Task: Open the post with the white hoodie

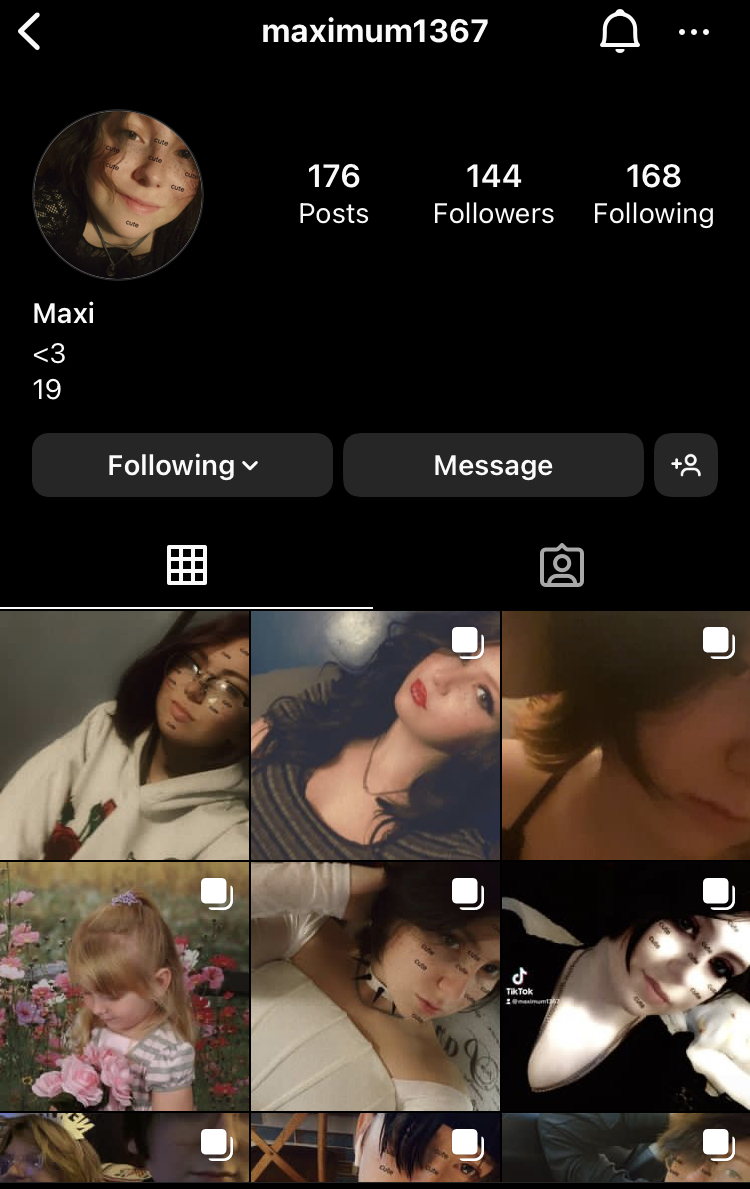Action: coord(124,736)
